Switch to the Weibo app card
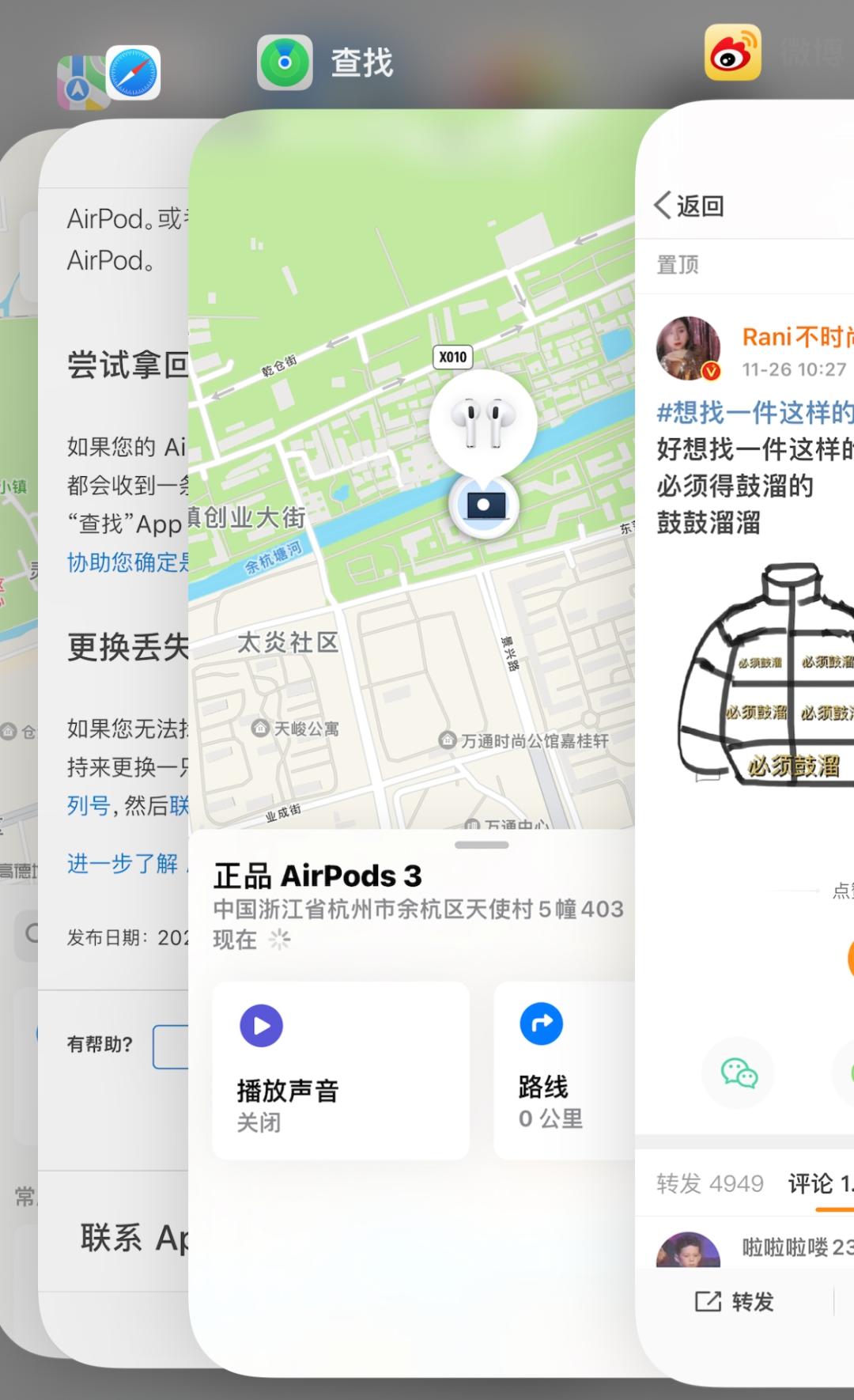This screenshot has height=1400, width=854. (745, 744)
